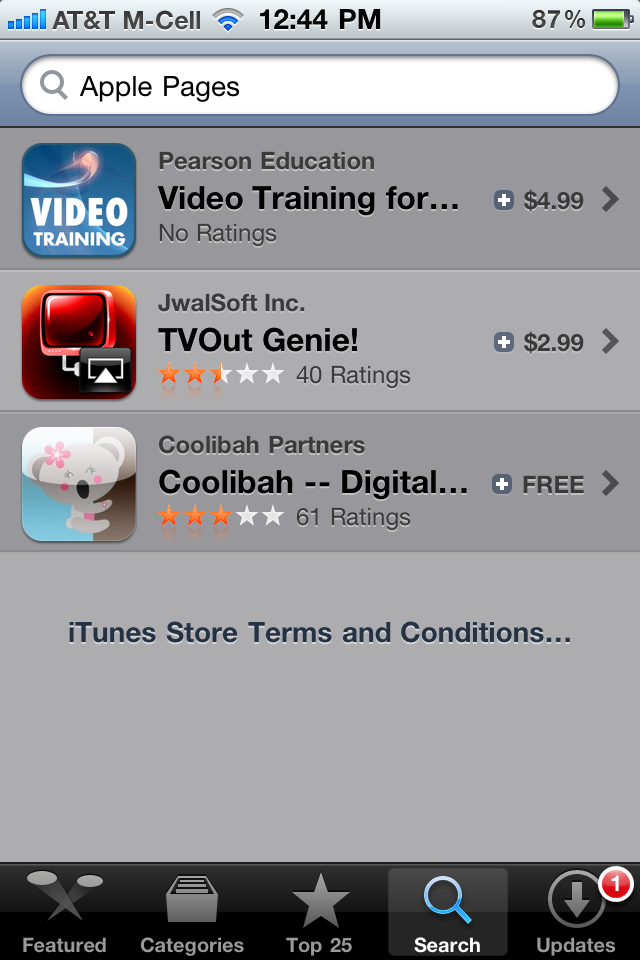640x960 pixels.
Task: Open the TVOut Genie! app result
Action: (x=320, y=341)
